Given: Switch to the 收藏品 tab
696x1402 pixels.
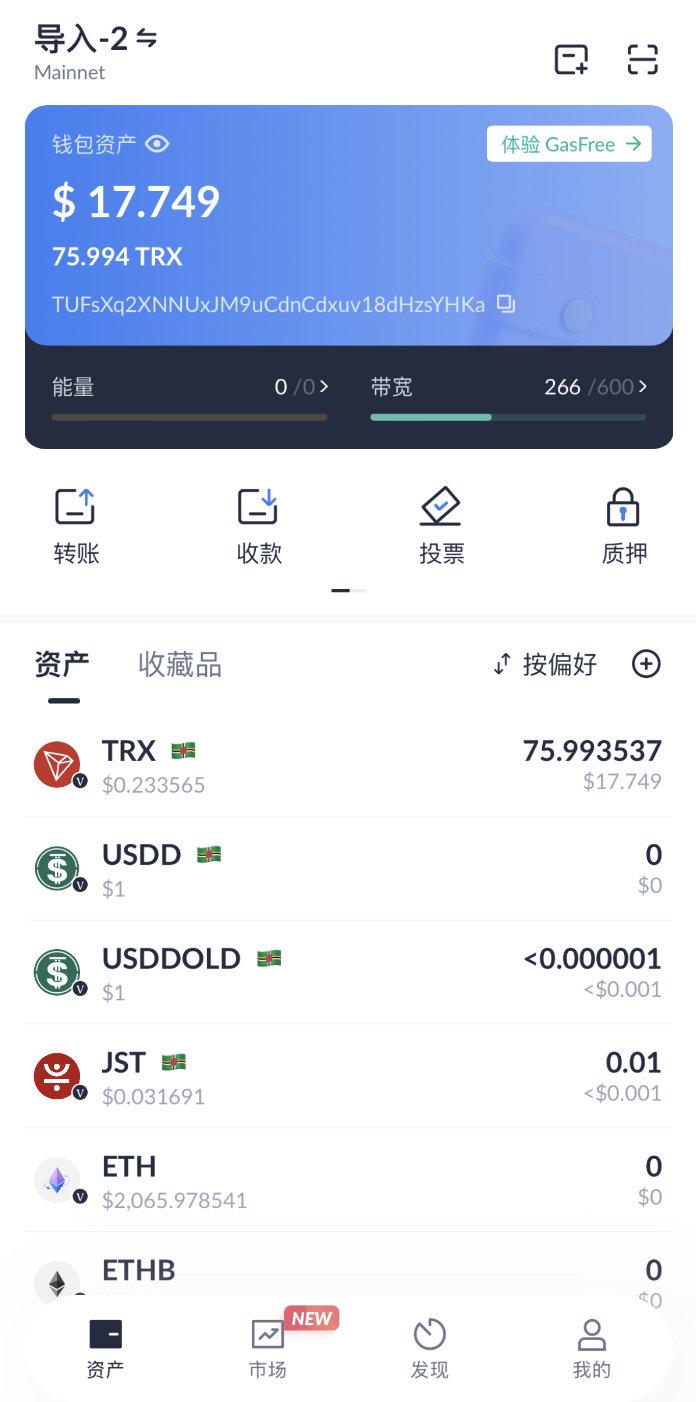Looking at the screenshot, I should pos(180,665).
